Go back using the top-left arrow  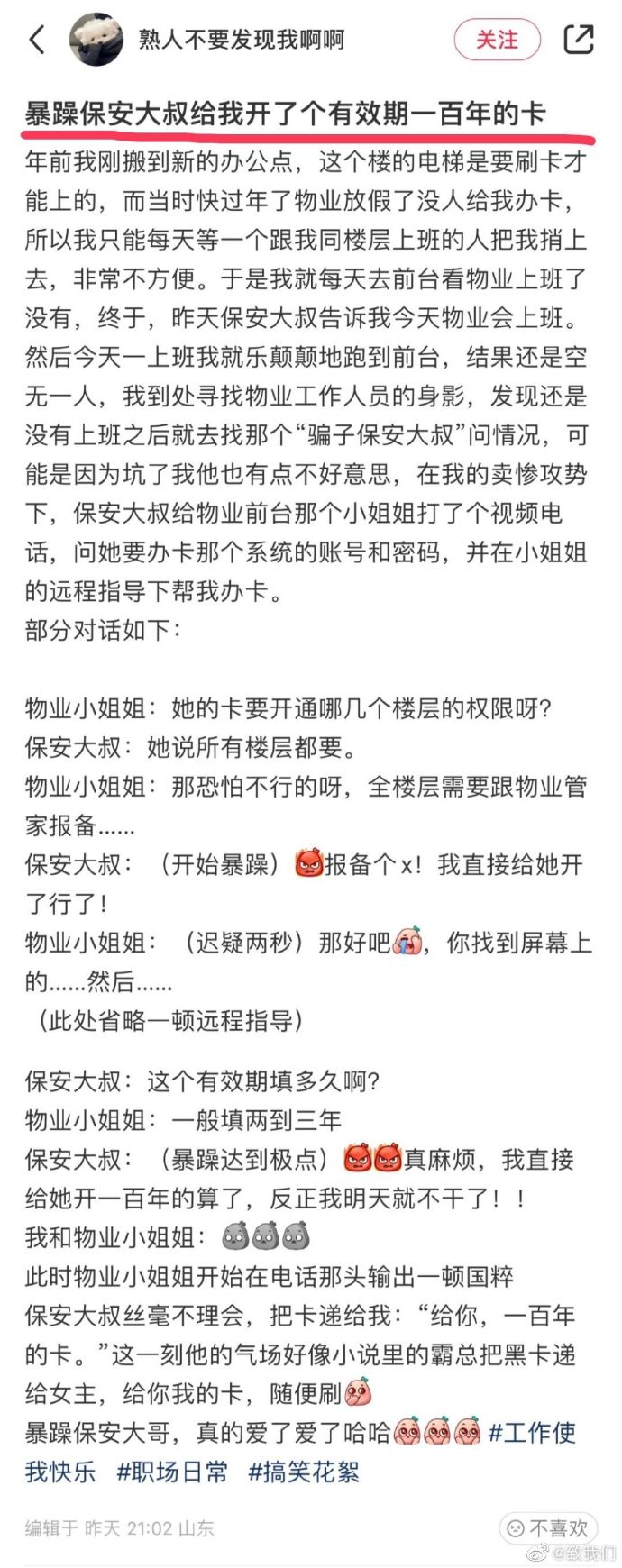[37, 40]
